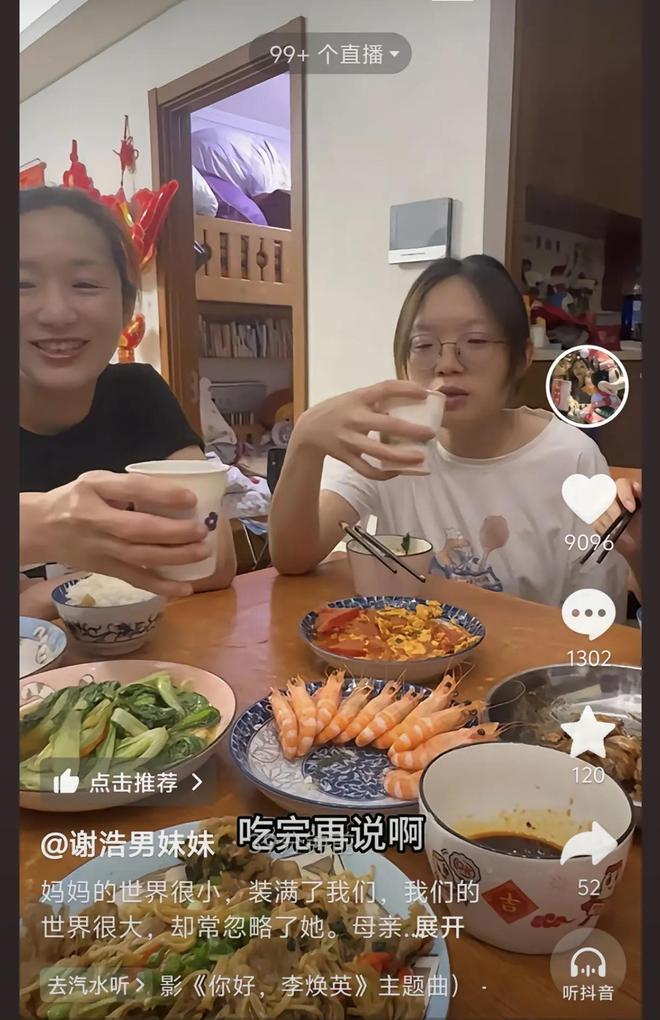Like this video with the heart icon
660x1020 pixels.
(x=588, y=498)
